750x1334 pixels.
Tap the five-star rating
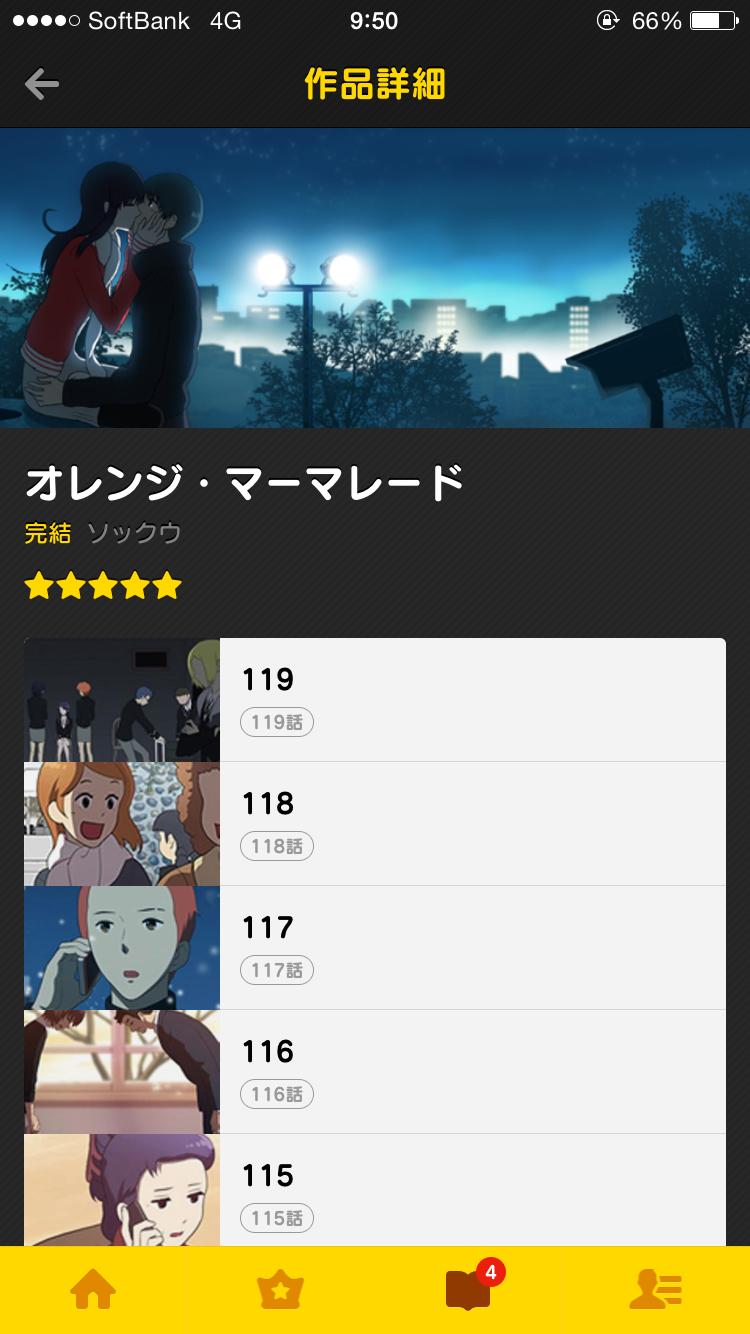[103, 585]
